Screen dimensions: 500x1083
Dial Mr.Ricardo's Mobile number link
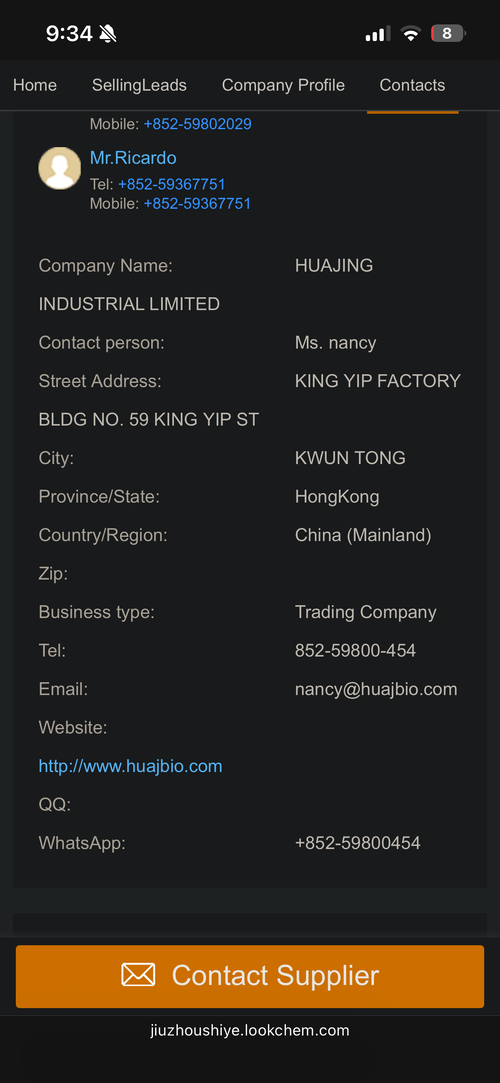click(198, 204)
